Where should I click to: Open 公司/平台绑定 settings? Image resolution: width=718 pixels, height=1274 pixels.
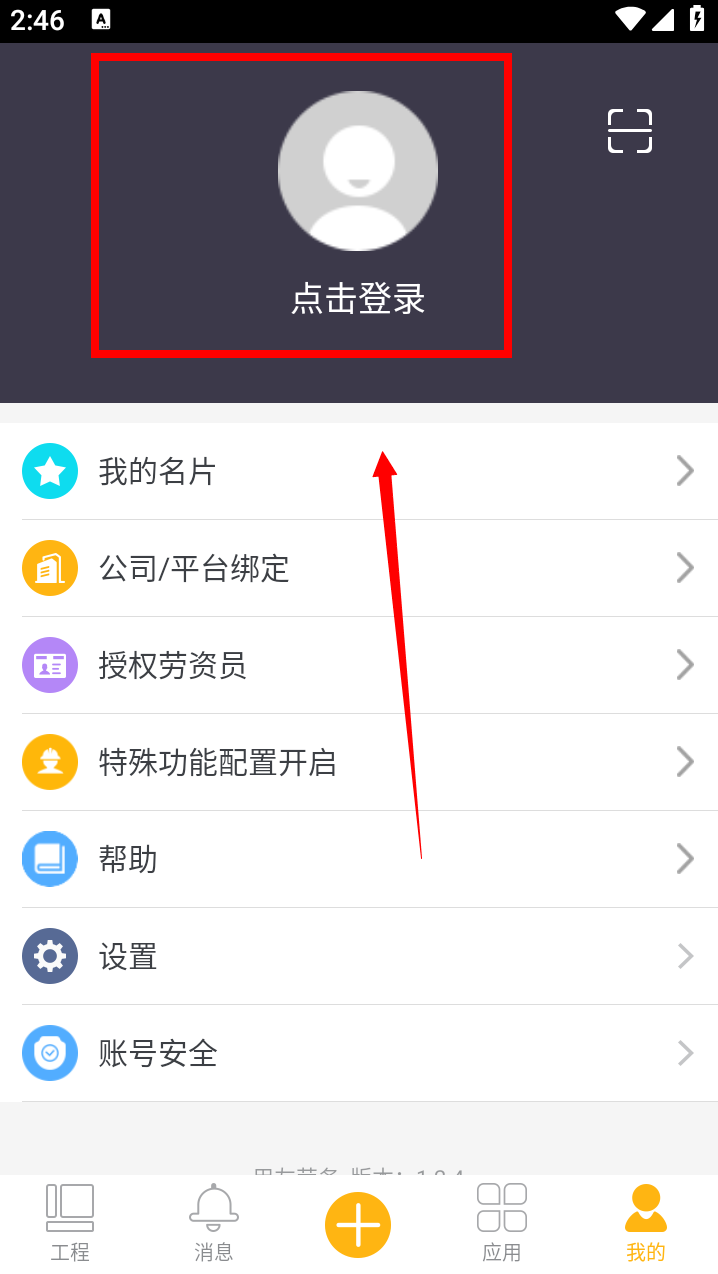pos(359,568)
